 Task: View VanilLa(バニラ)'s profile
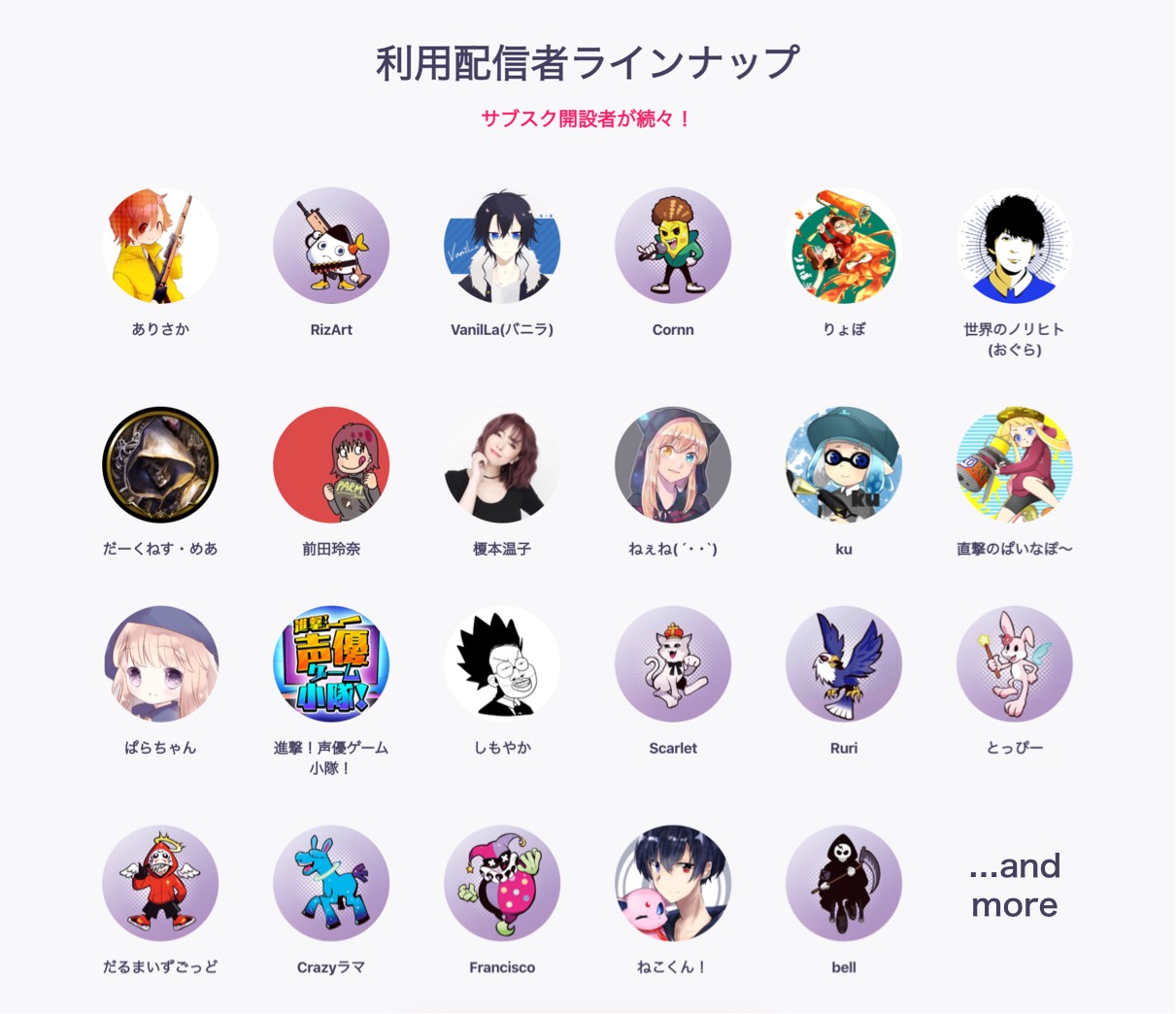[502, 247]
